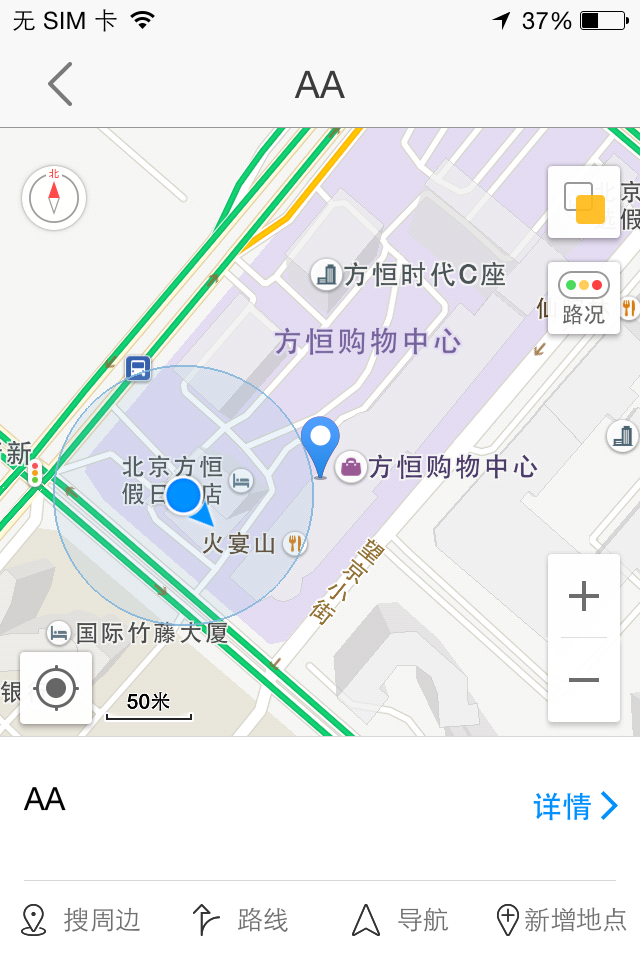Image resolution: width=640 pixels, height=960 pixels.
Task: Tap the blue pin marker on map
Action: coord(321,443)
